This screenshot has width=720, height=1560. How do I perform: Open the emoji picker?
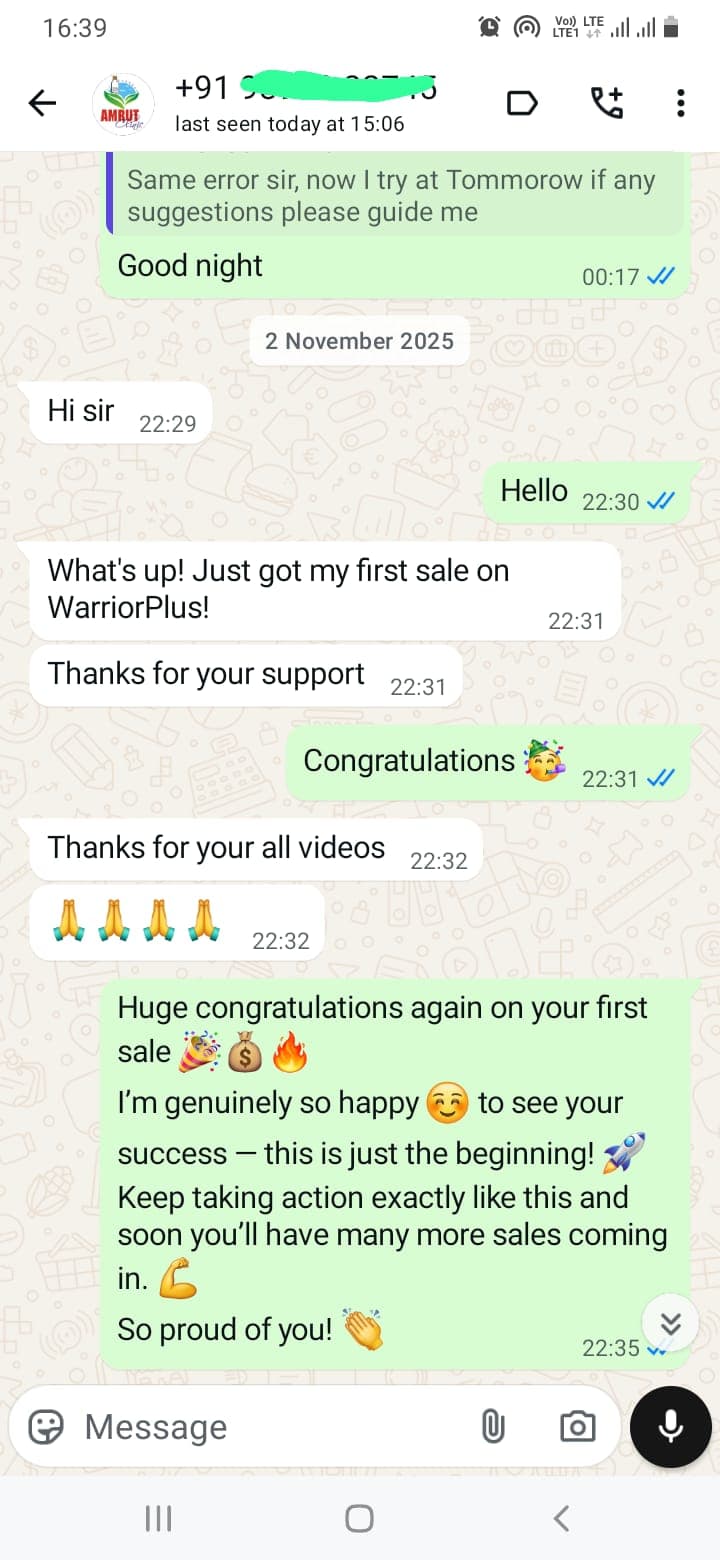[x=46, y=1427]
